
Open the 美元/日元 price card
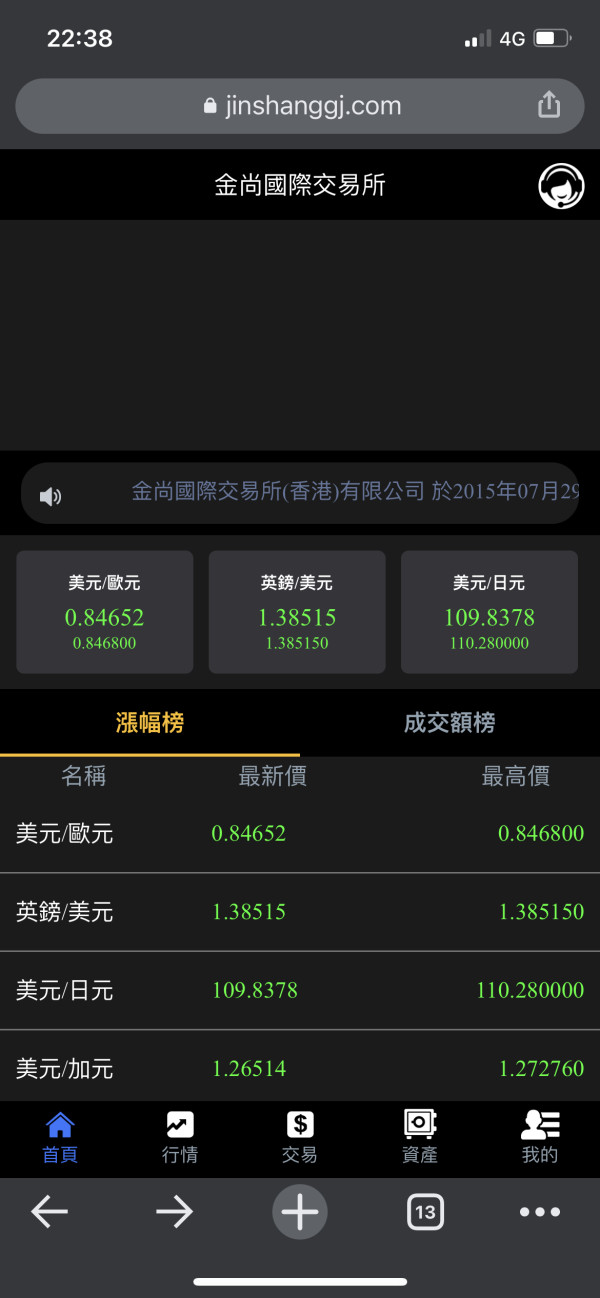(489, 612)
